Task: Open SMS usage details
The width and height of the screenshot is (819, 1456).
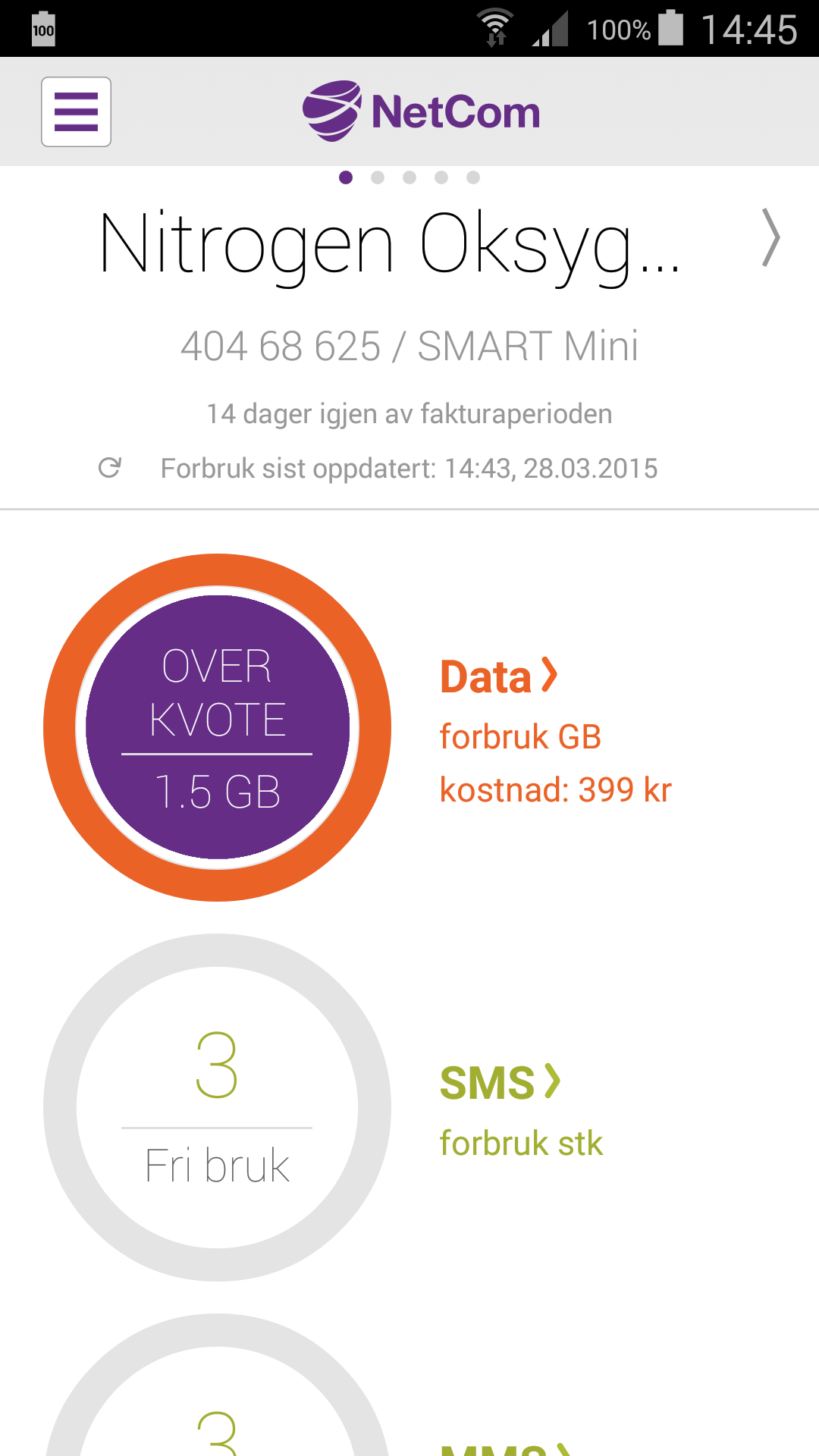Action: (500, 1082)
